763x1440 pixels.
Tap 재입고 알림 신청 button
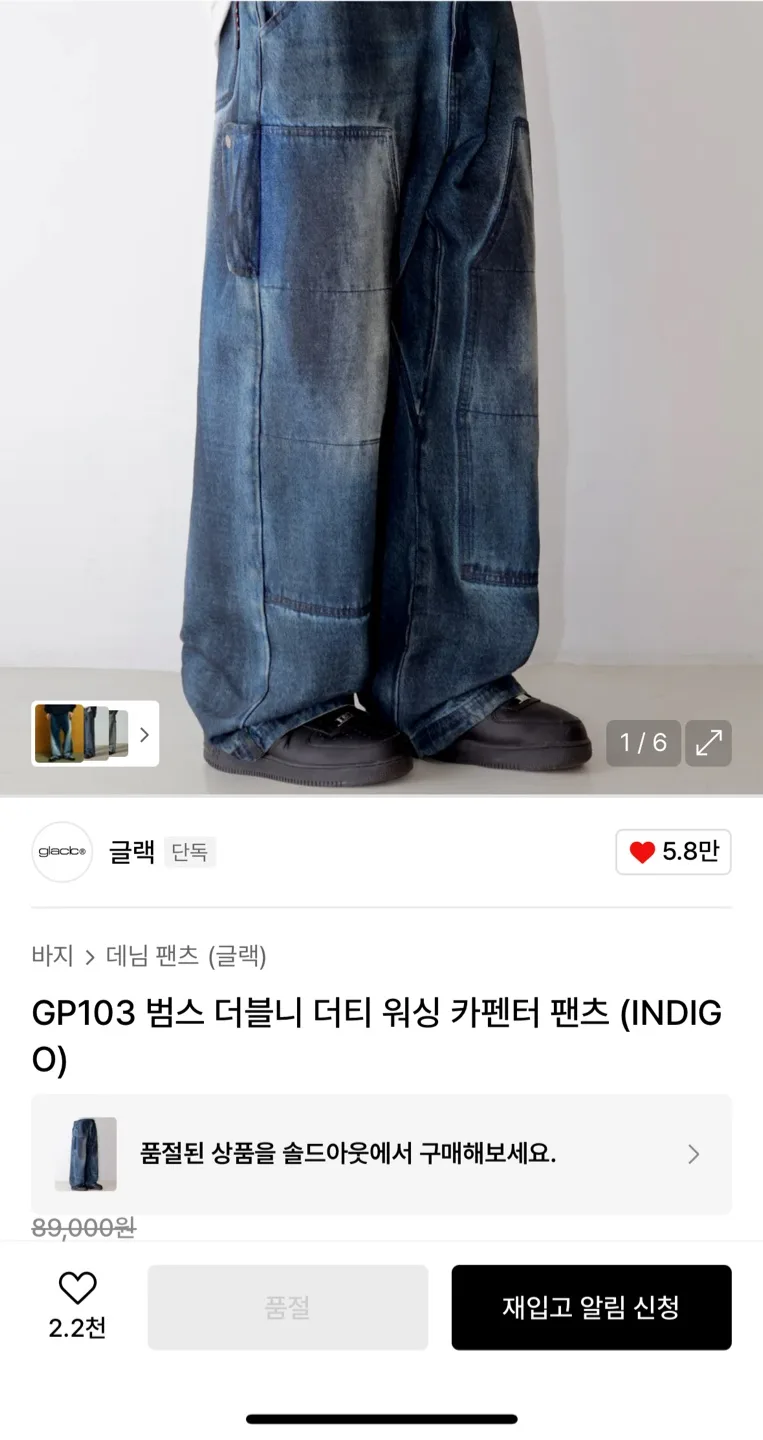[x=591, y=1307]
